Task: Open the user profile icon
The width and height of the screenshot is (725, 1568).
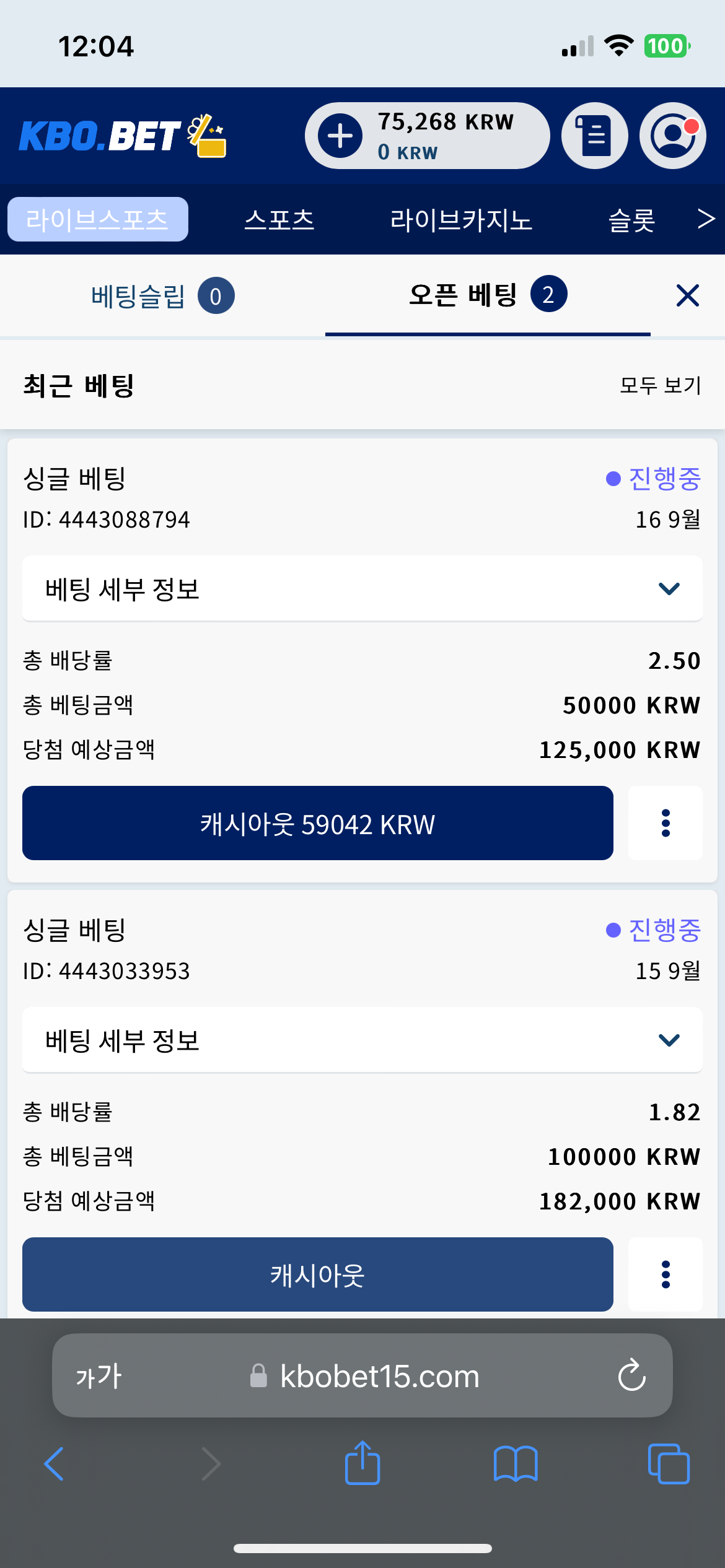Action: coord(673,136)
